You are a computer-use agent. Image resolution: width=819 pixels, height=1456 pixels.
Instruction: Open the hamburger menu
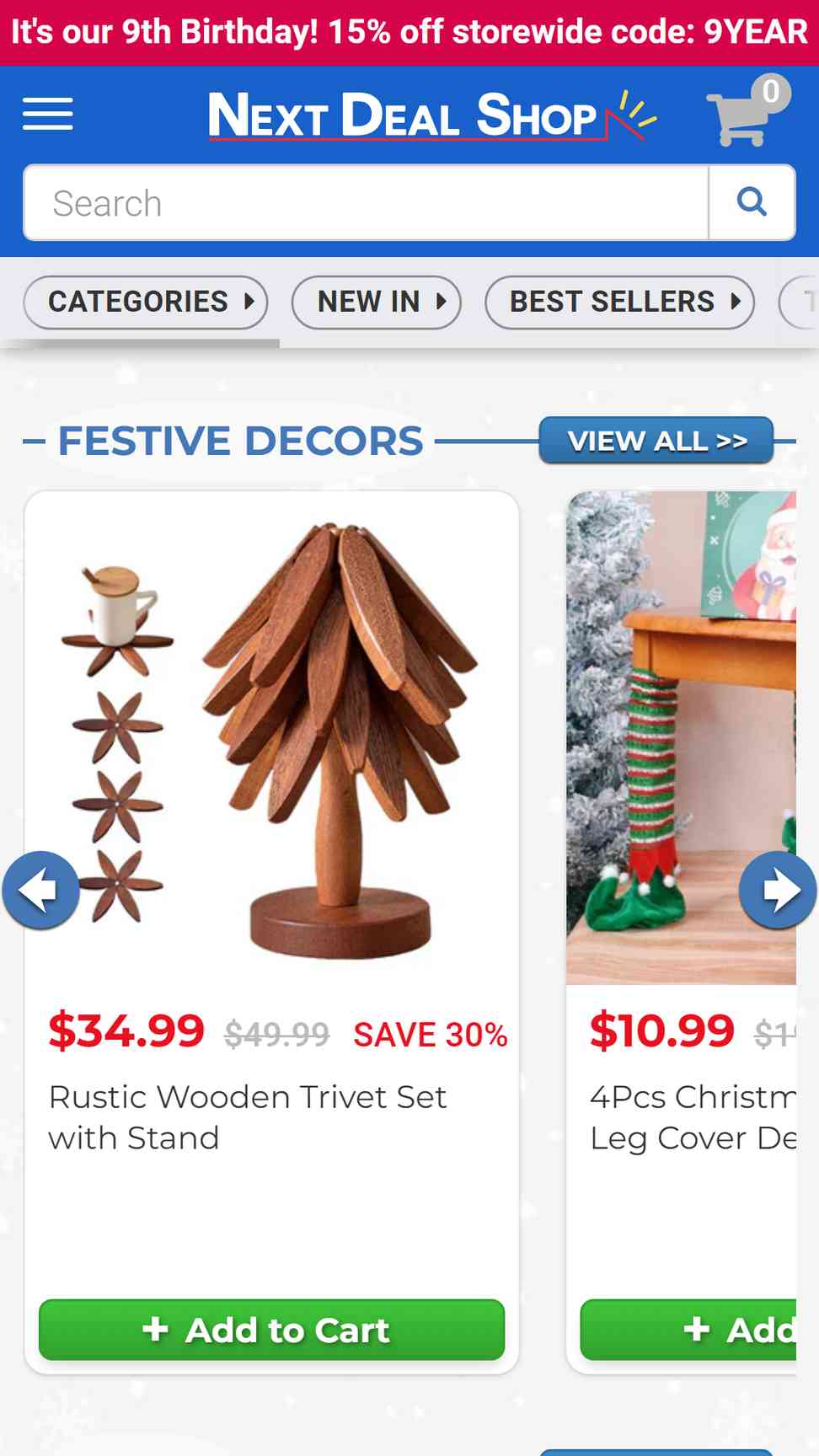[x=48, y=114]
